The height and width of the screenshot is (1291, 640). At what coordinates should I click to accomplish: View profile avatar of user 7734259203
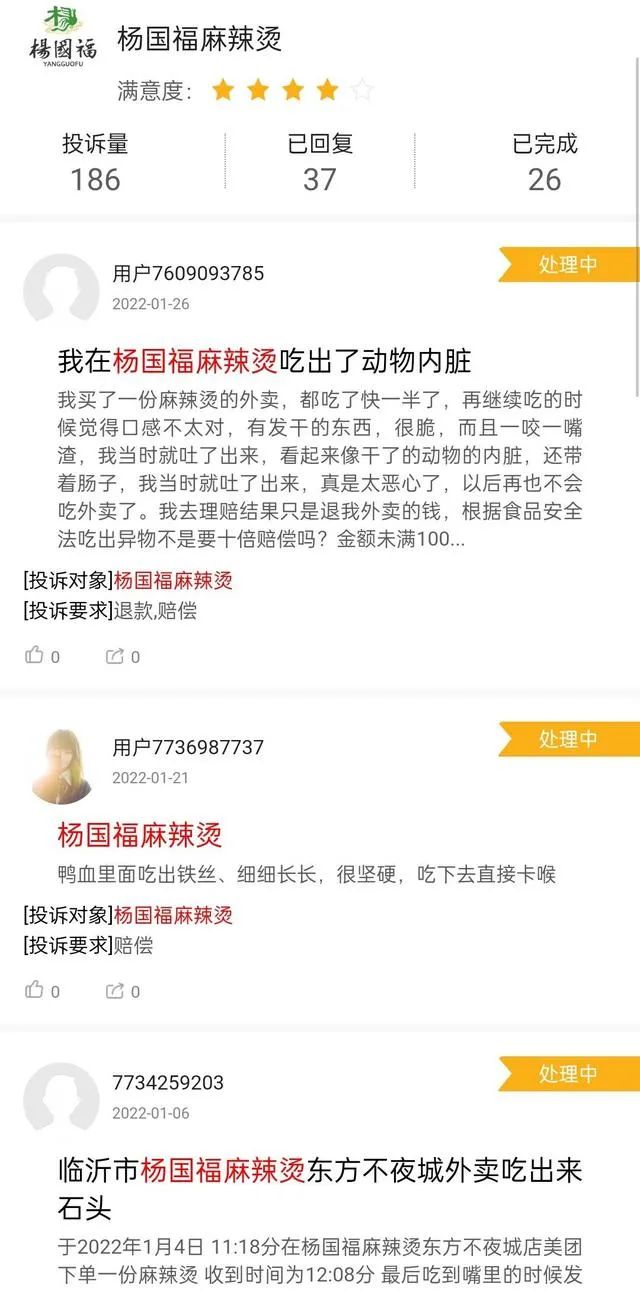click(x=61, y=1100)
